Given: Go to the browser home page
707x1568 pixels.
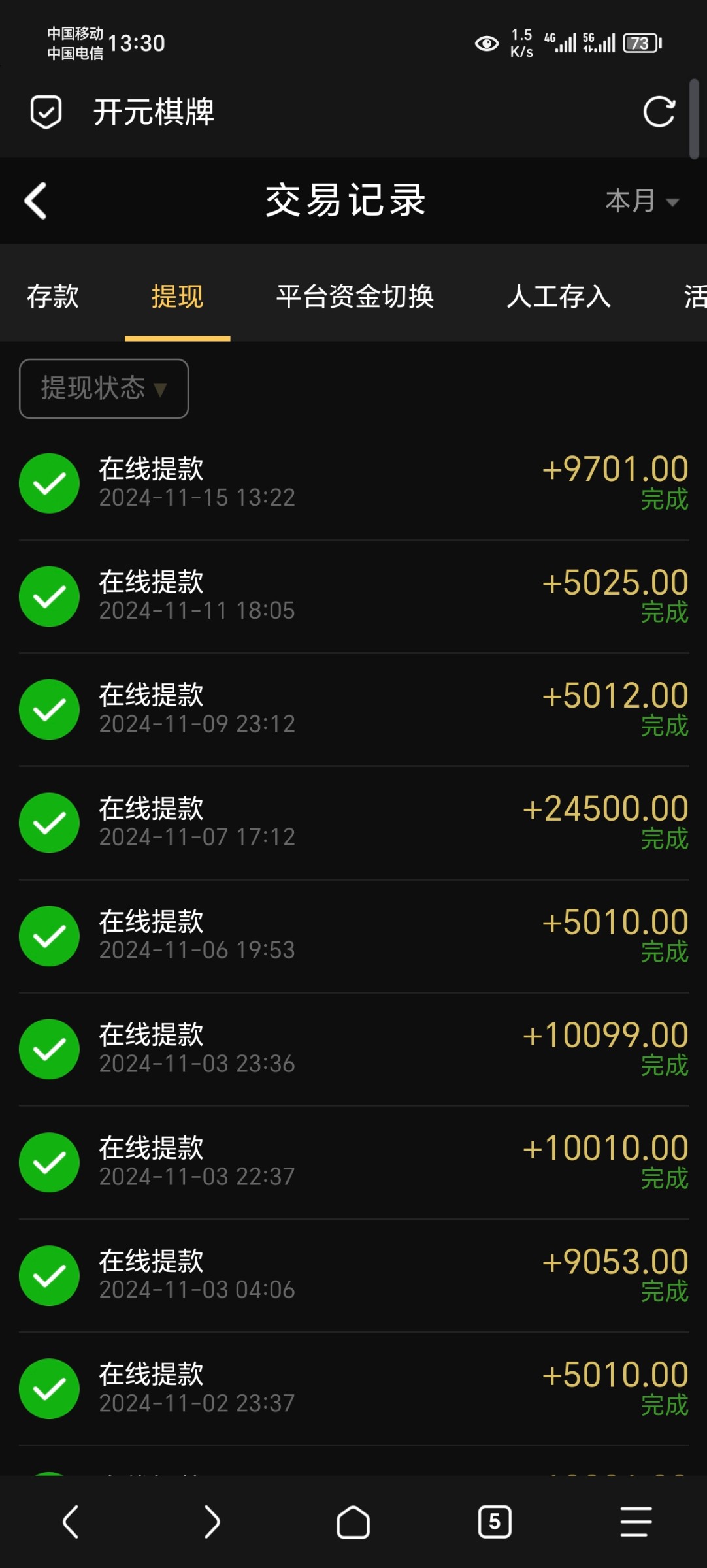Looking at the screenshot, I should (353, 1522).
